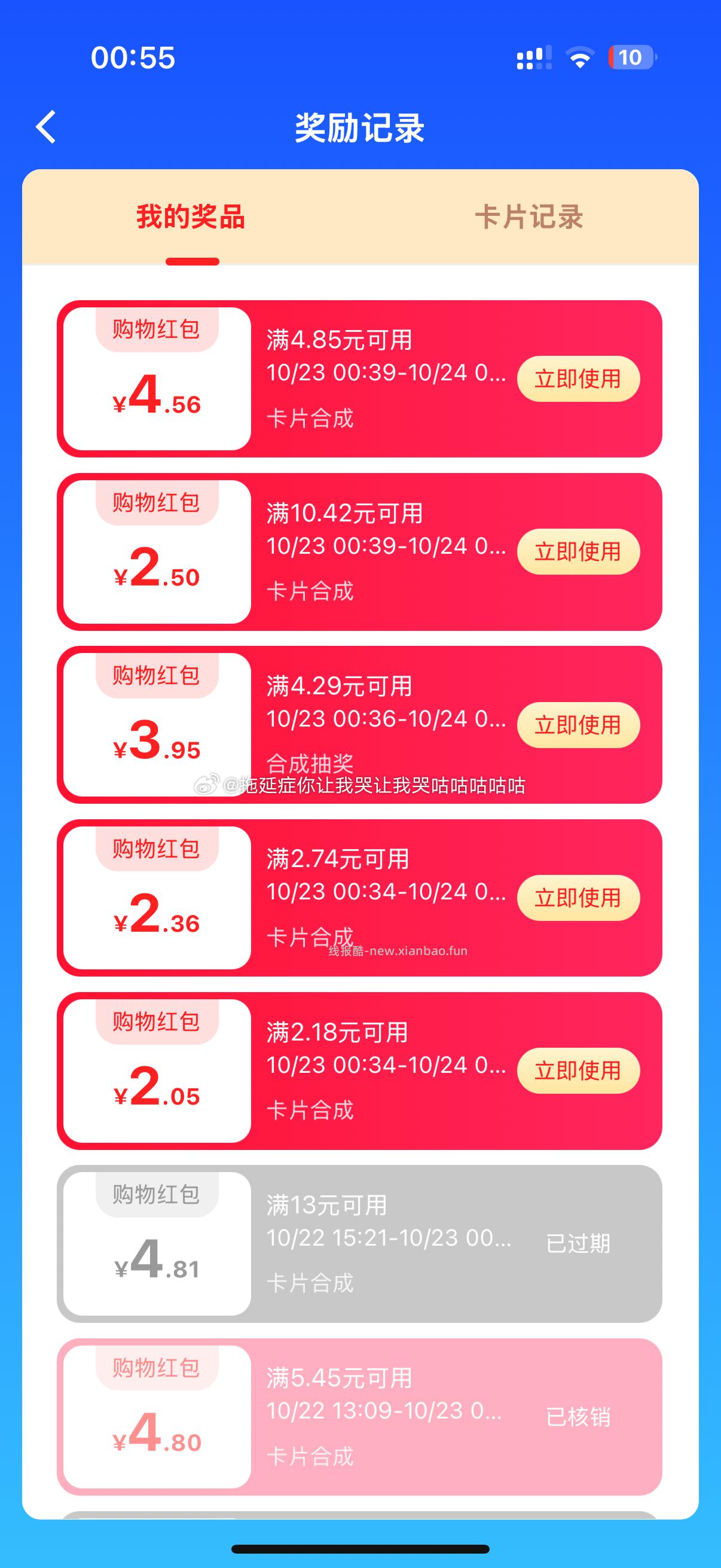Tap the home indicator bar at screen bottom
Image resolution: width=721 pixels, height=1568 pixels.
pyautogui.click(x=360, y=1549)
